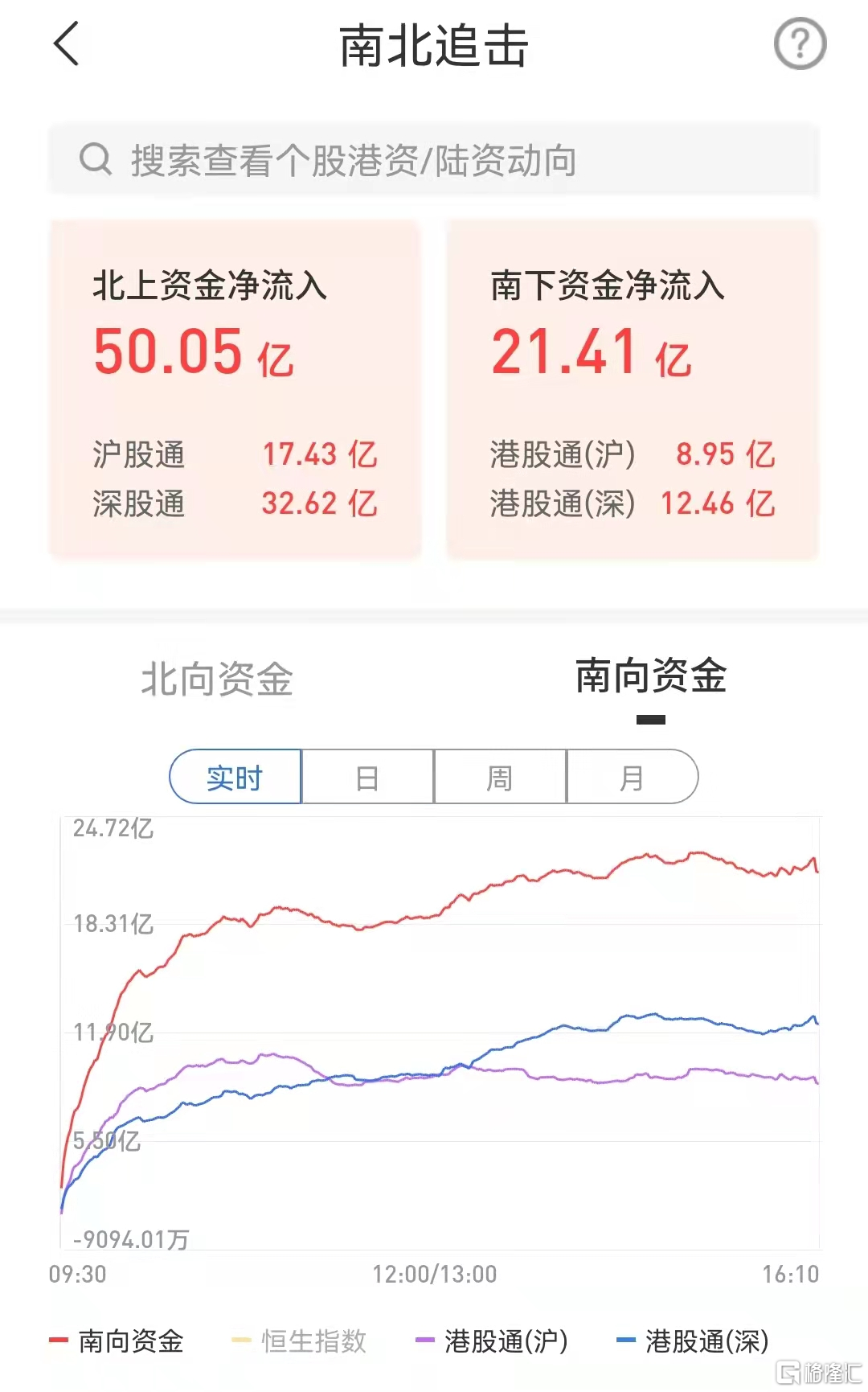This screenshot has height=1392, width=868.
Task: Go back using the top-left arrow
Action: click(x=67, y=43)
